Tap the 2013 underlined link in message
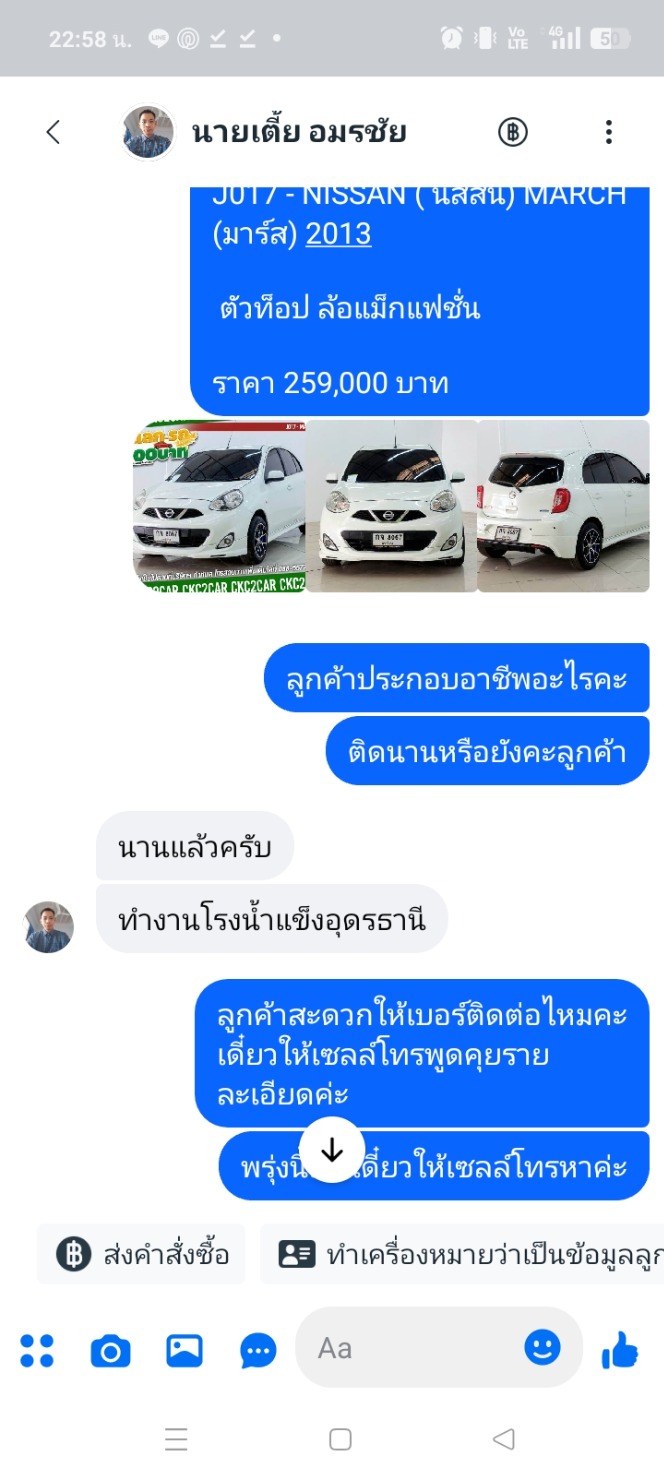The width and height of the screenshot is (664, 1480). 339,234
